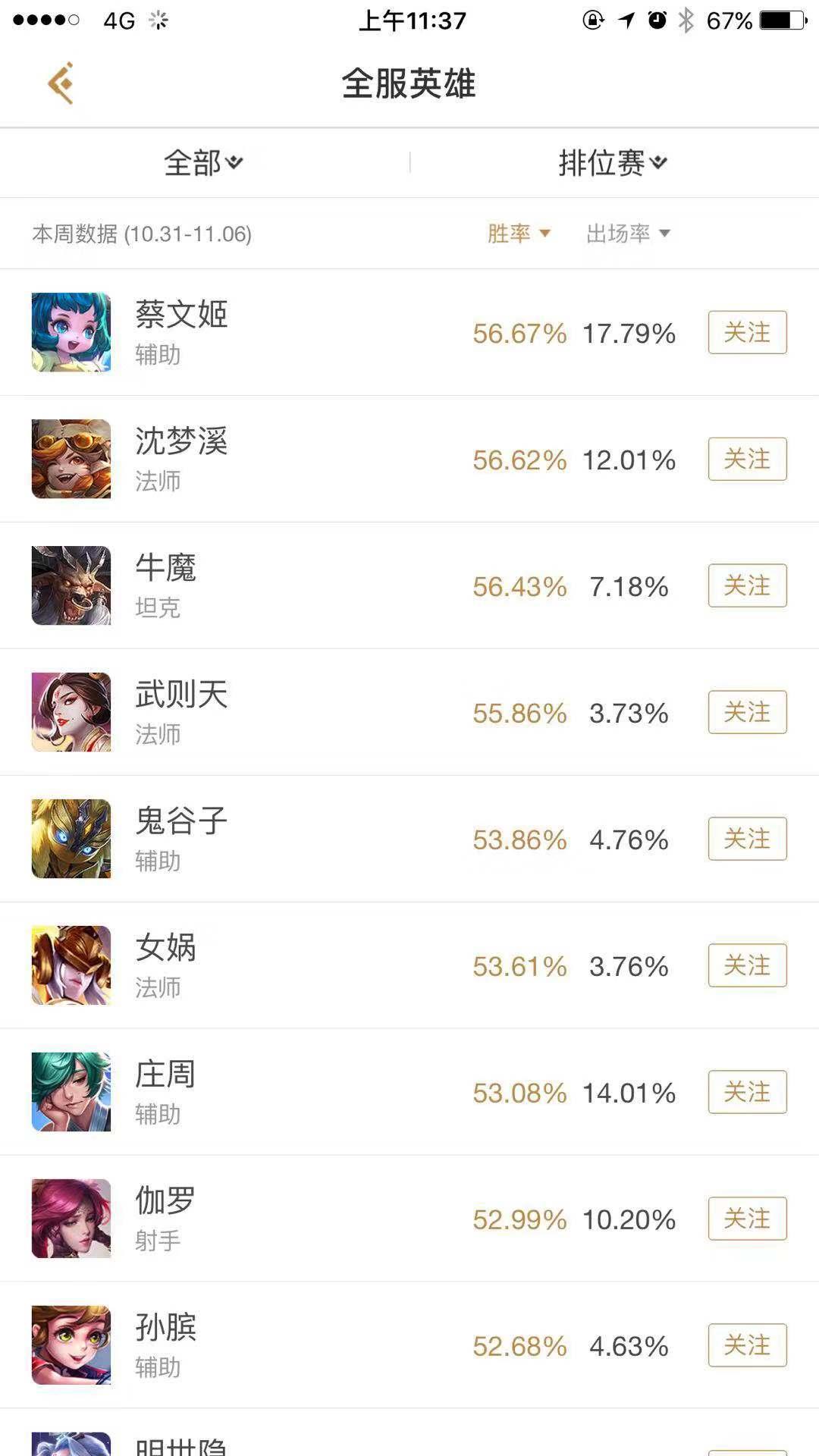Tap 关注 next to 武则天

coord(748,712)
